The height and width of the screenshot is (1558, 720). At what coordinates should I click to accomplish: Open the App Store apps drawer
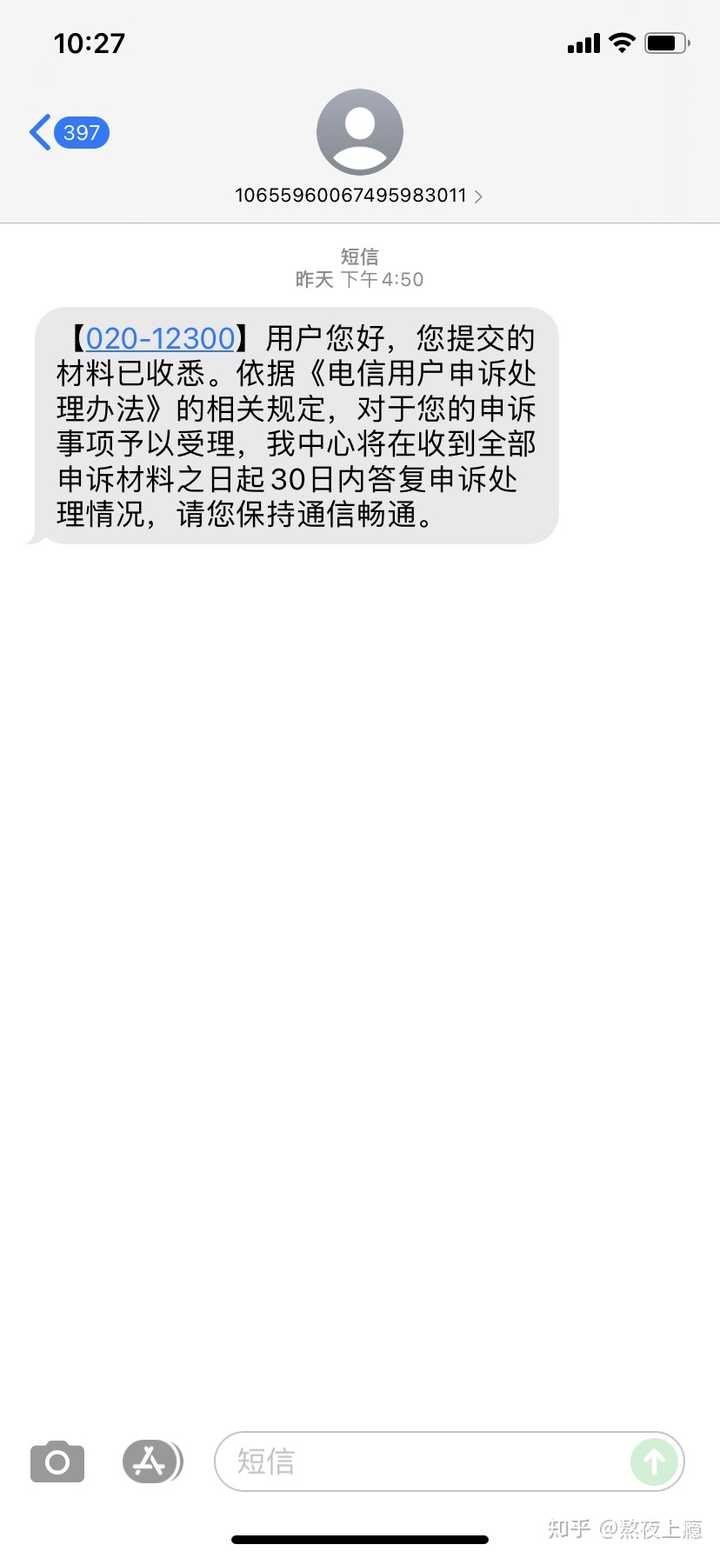pyautogui.click(x=152, y=1462)
